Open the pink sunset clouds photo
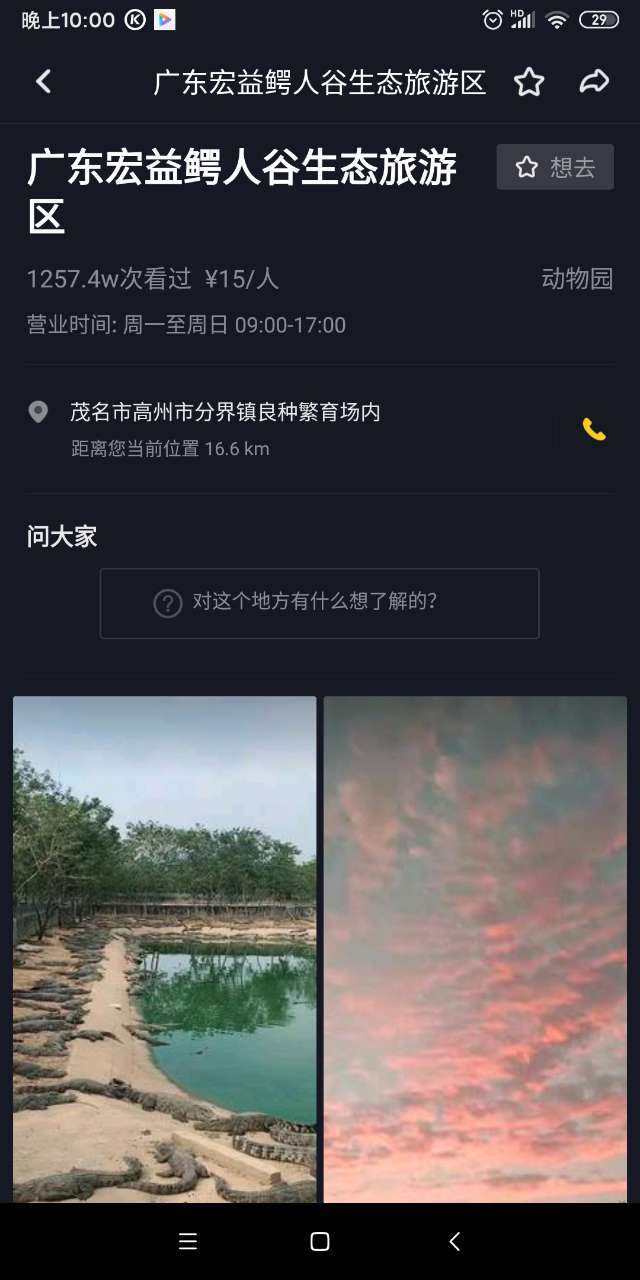 (x=475, y=949)
